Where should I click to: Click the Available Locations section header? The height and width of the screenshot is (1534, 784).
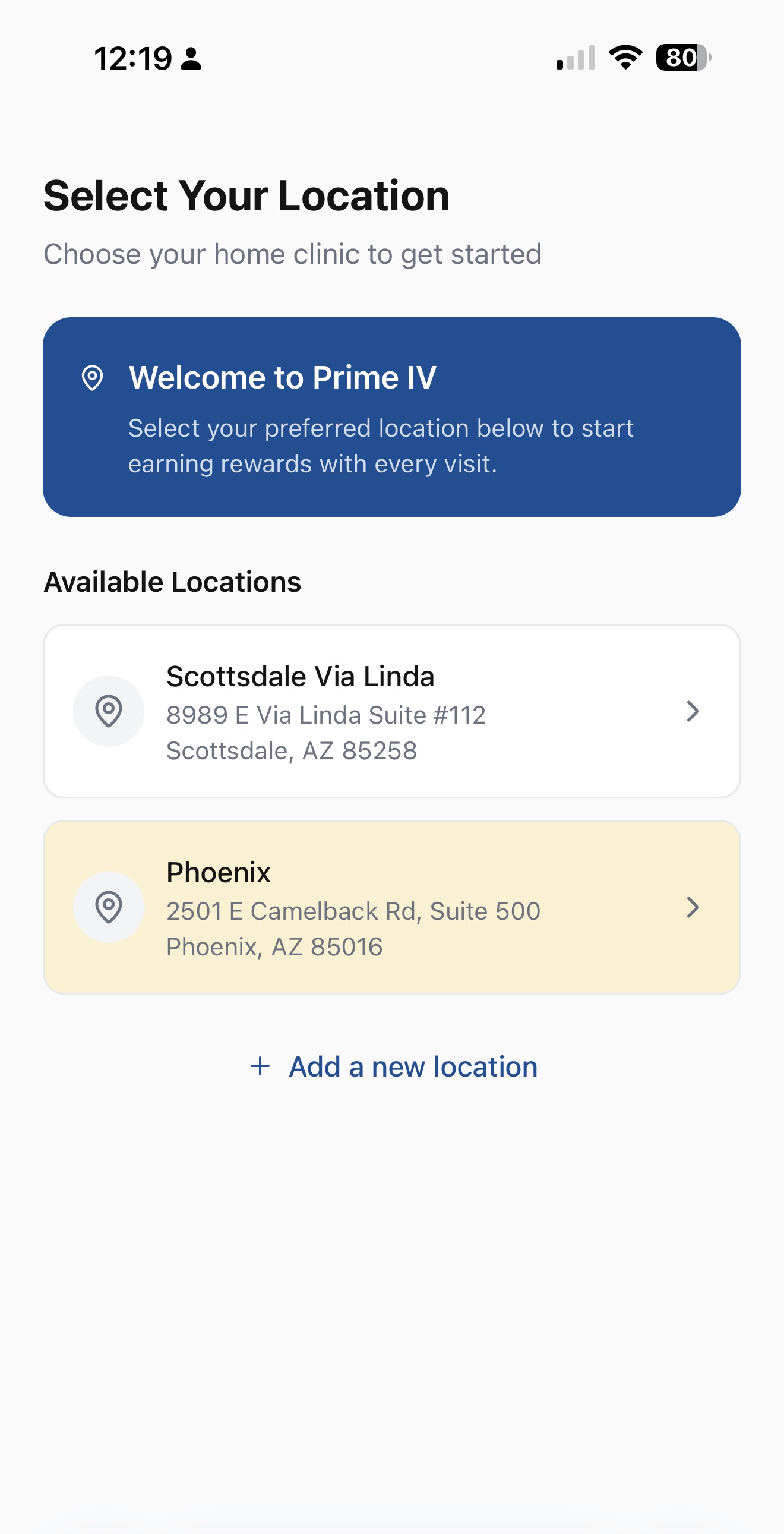(x=172, y=582)
